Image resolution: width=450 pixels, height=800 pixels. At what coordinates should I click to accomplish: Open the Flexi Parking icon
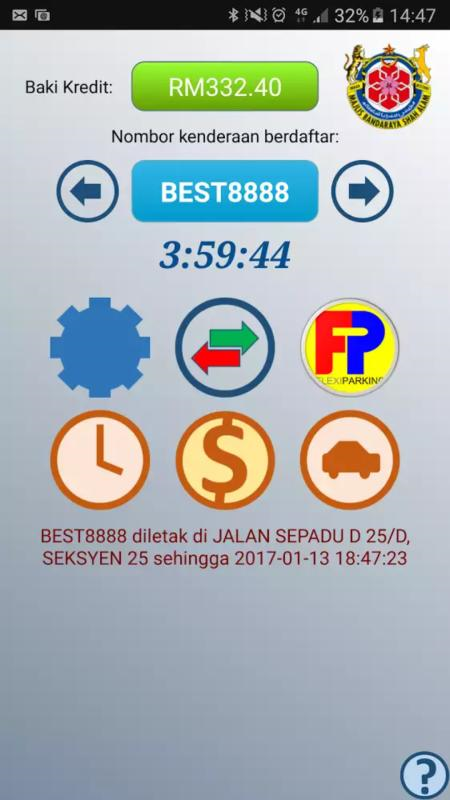(x=350, y=347)
